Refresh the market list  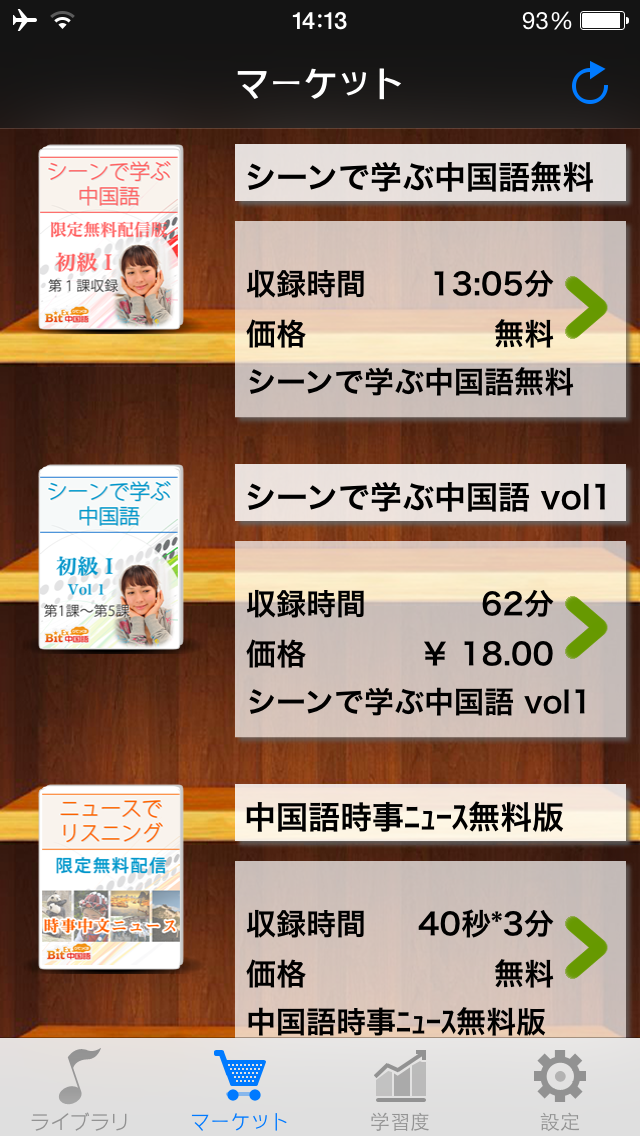click(x=590, y=84)
